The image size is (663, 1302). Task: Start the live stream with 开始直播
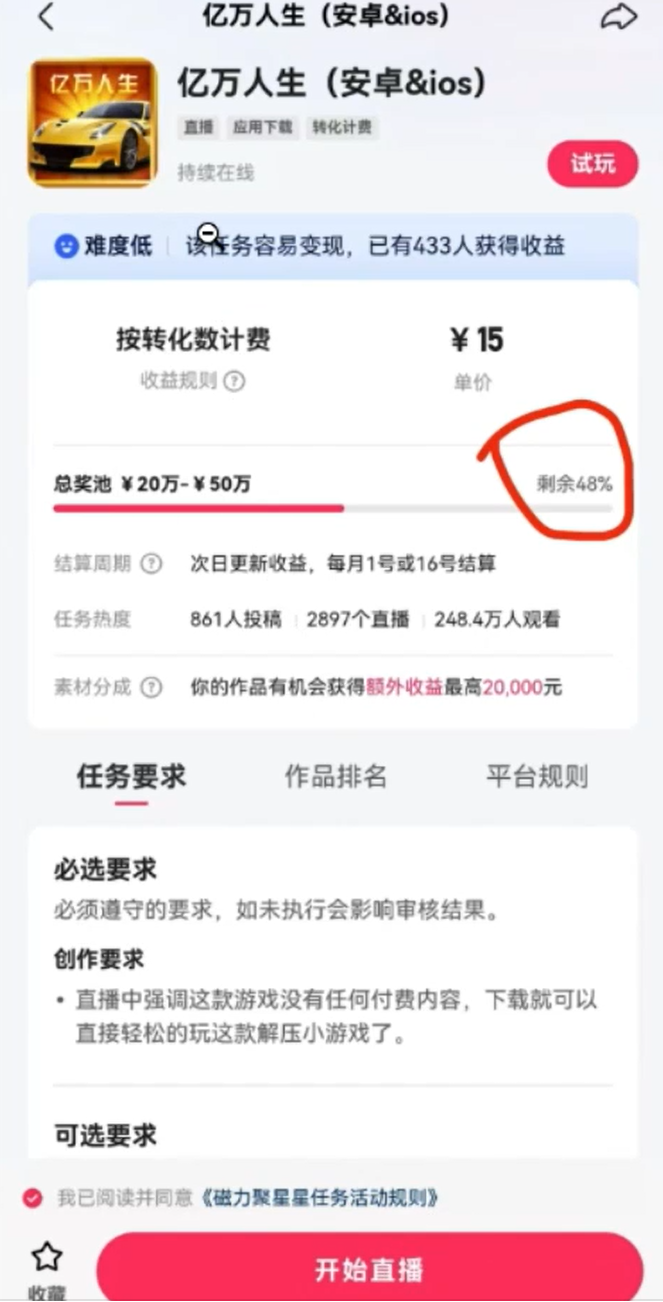click(x=369, y=1269)
